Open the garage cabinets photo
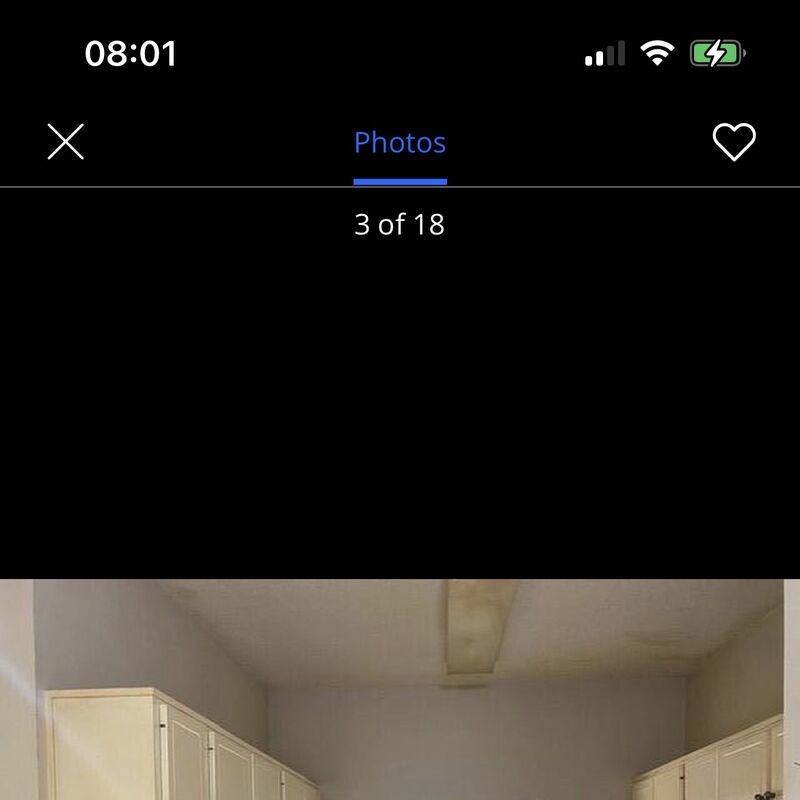The height and width of the screenshot is (800, 800). 400,690
